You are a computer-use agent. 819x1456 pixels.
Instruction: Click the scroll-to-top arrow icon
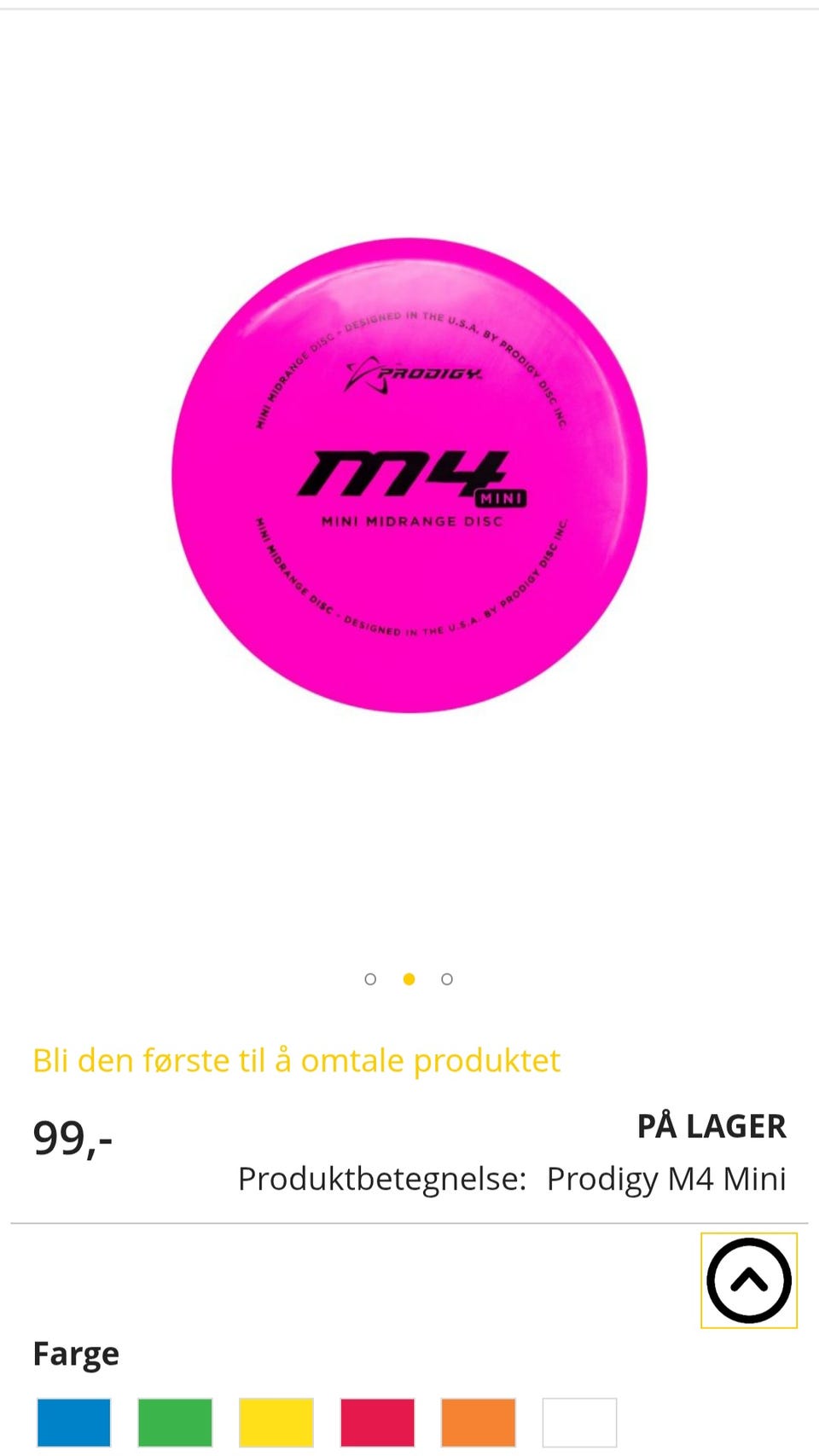coord(748,1280)
